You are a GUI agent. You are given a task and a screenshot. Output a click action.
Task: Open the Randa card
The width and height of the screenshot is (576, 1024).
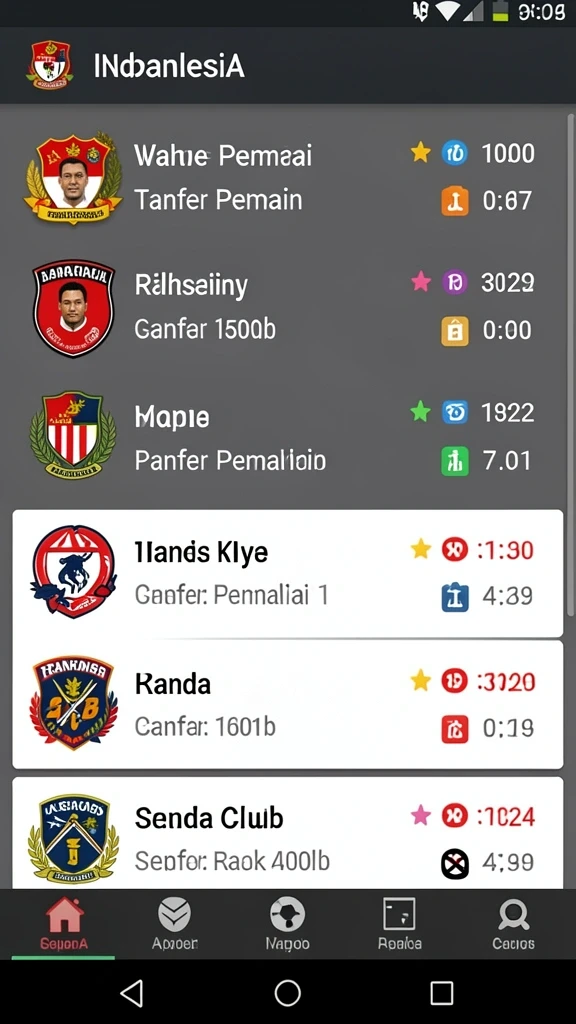click(x=287, y=704)
